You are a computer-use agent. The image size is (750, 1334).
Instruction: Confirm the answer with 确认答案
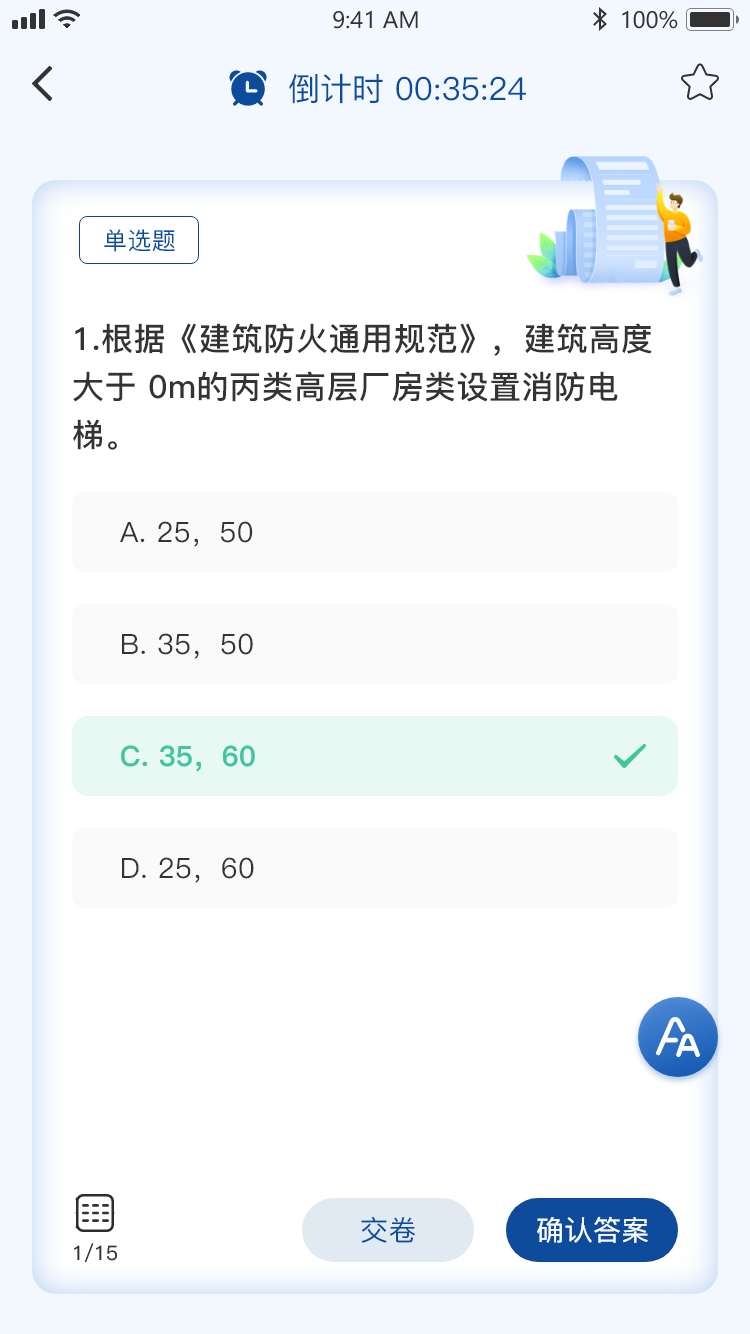pos(592,1230)
